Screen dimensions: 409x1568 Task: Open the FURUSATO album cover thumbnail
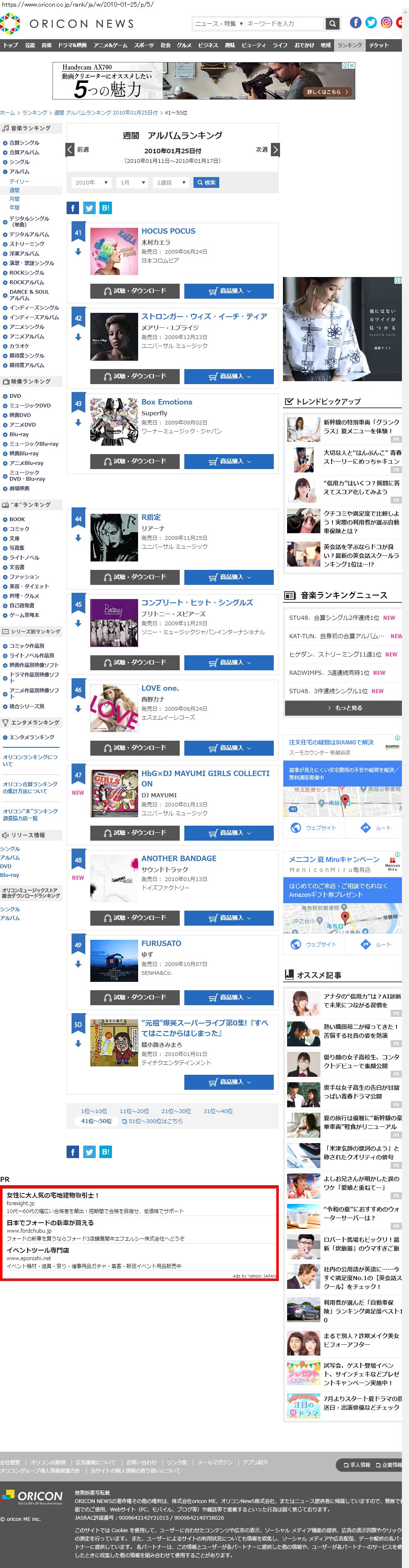click(x=114, y=961)
